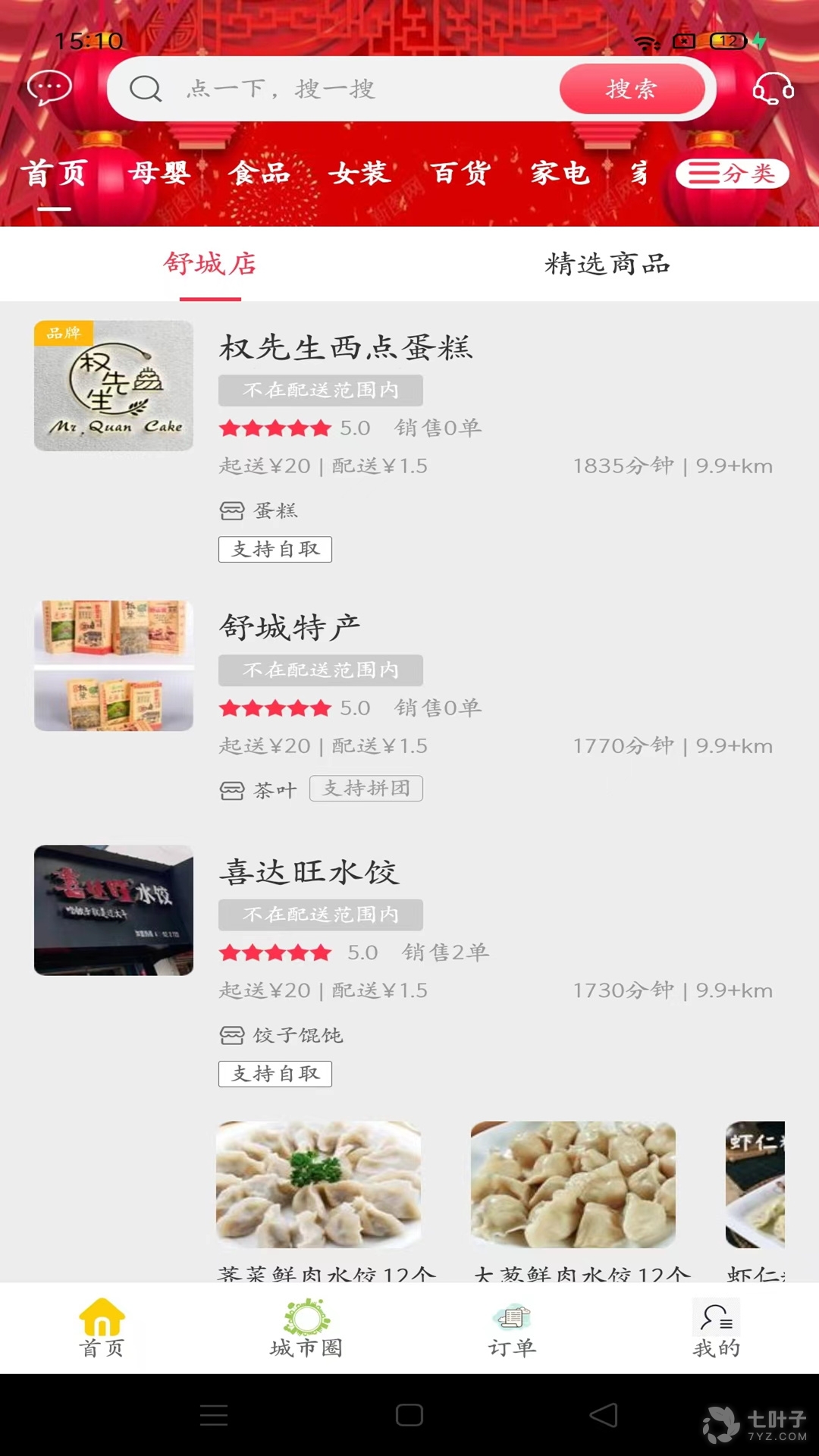
Task: Select the 女装 category tab
Action: point(359,173)
